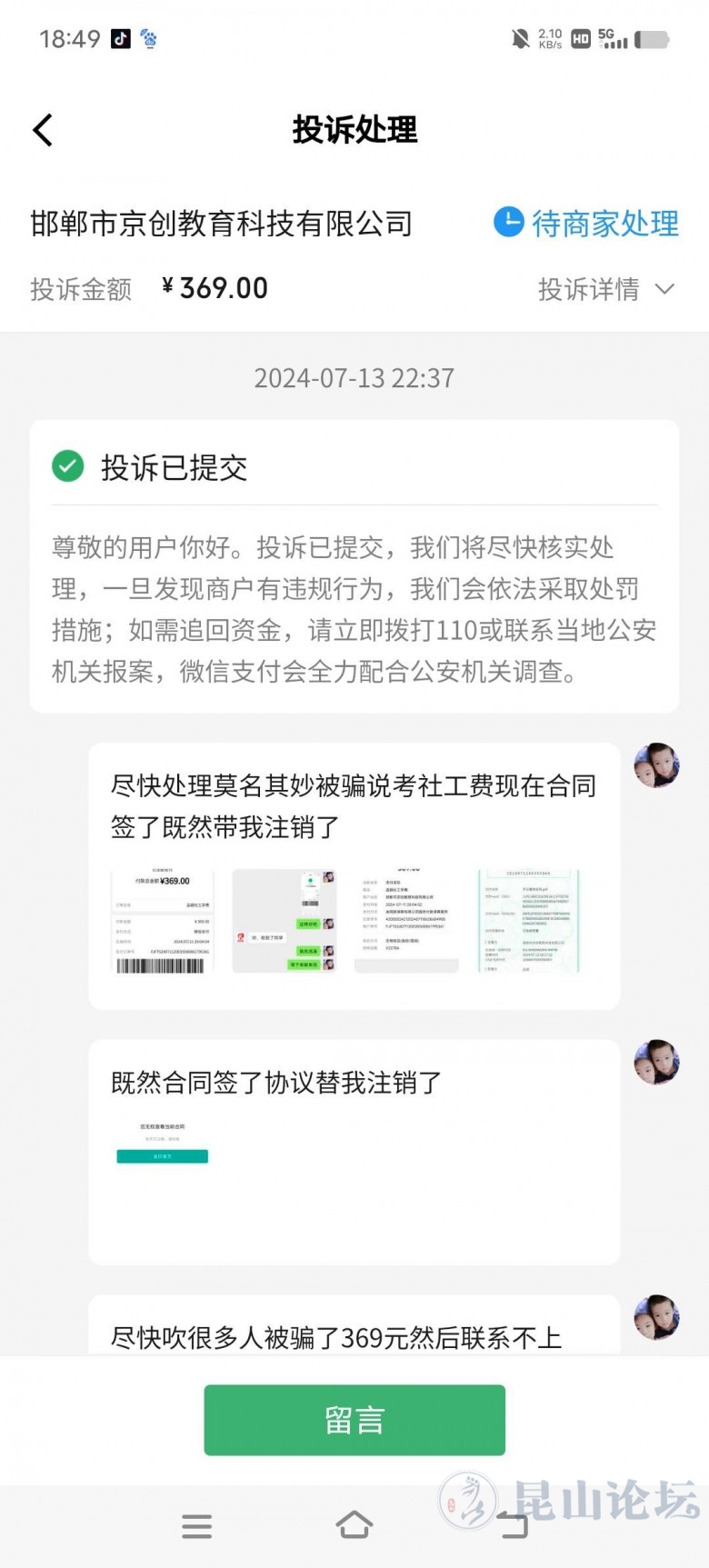The height and width of the screenshot is (1568, 709).
Task: Expand the 投诉详情 dropdown
Action: point(605,289)
